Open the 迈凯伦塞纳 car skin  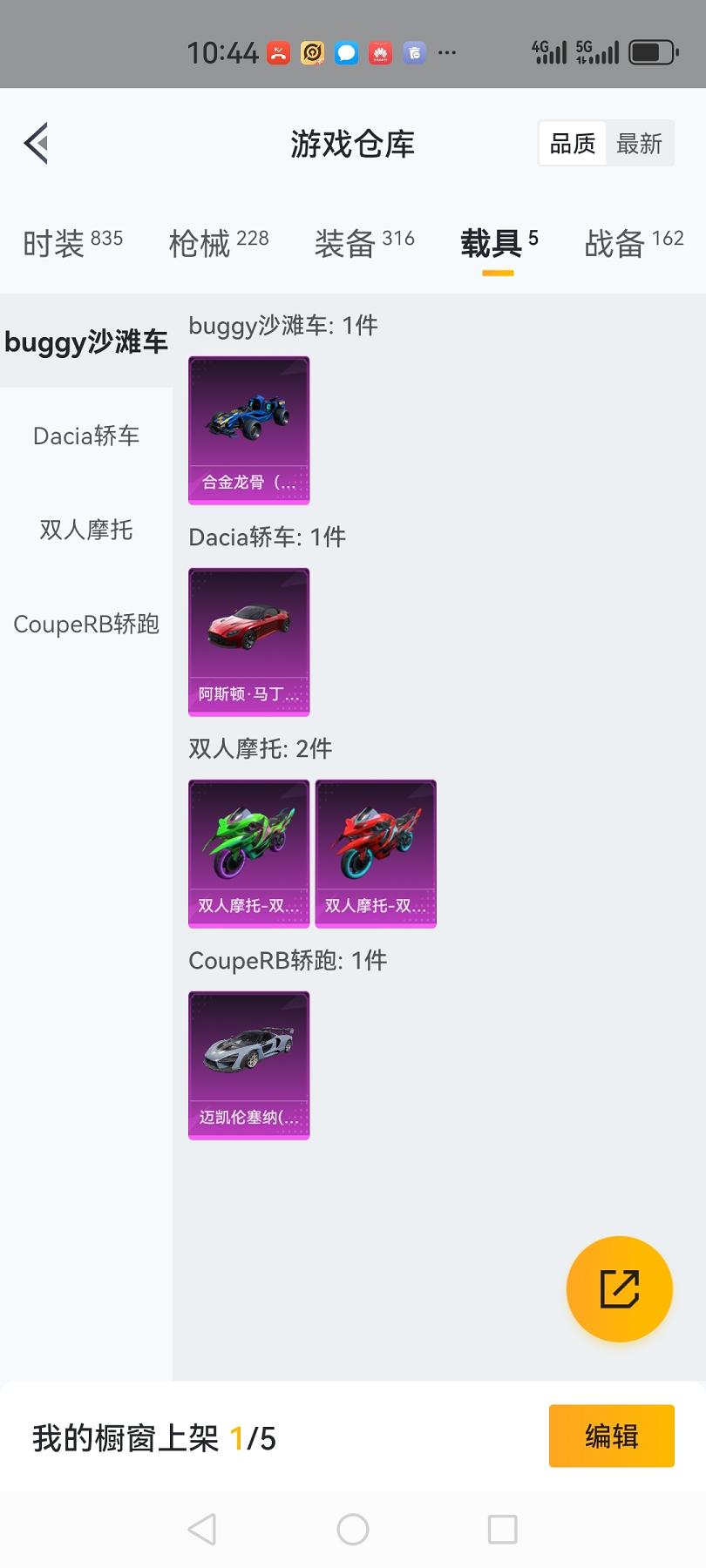click(x=249, y=1065)
